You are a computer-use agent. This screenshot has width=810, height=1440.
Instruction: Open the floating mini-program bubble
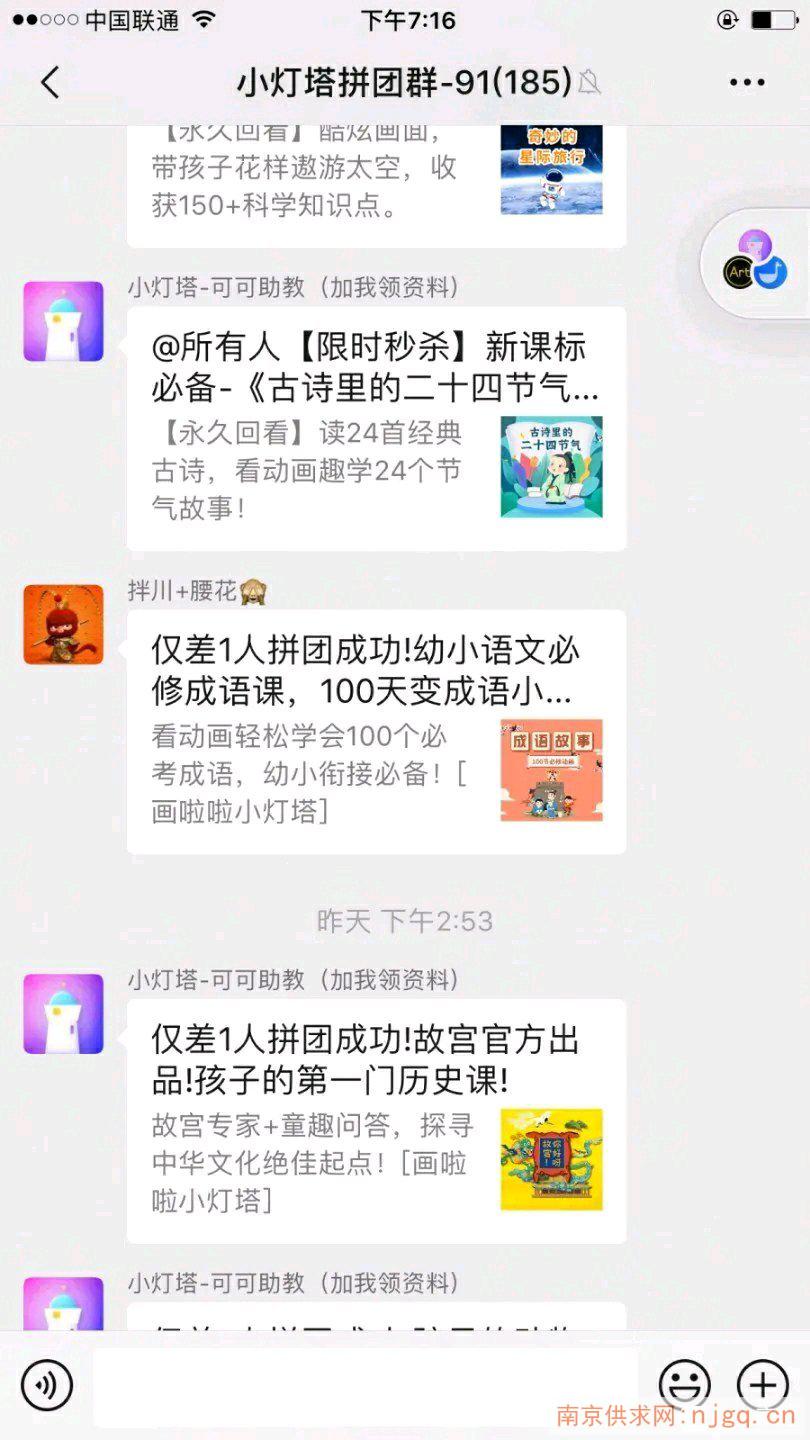click(x=758, y=262)
